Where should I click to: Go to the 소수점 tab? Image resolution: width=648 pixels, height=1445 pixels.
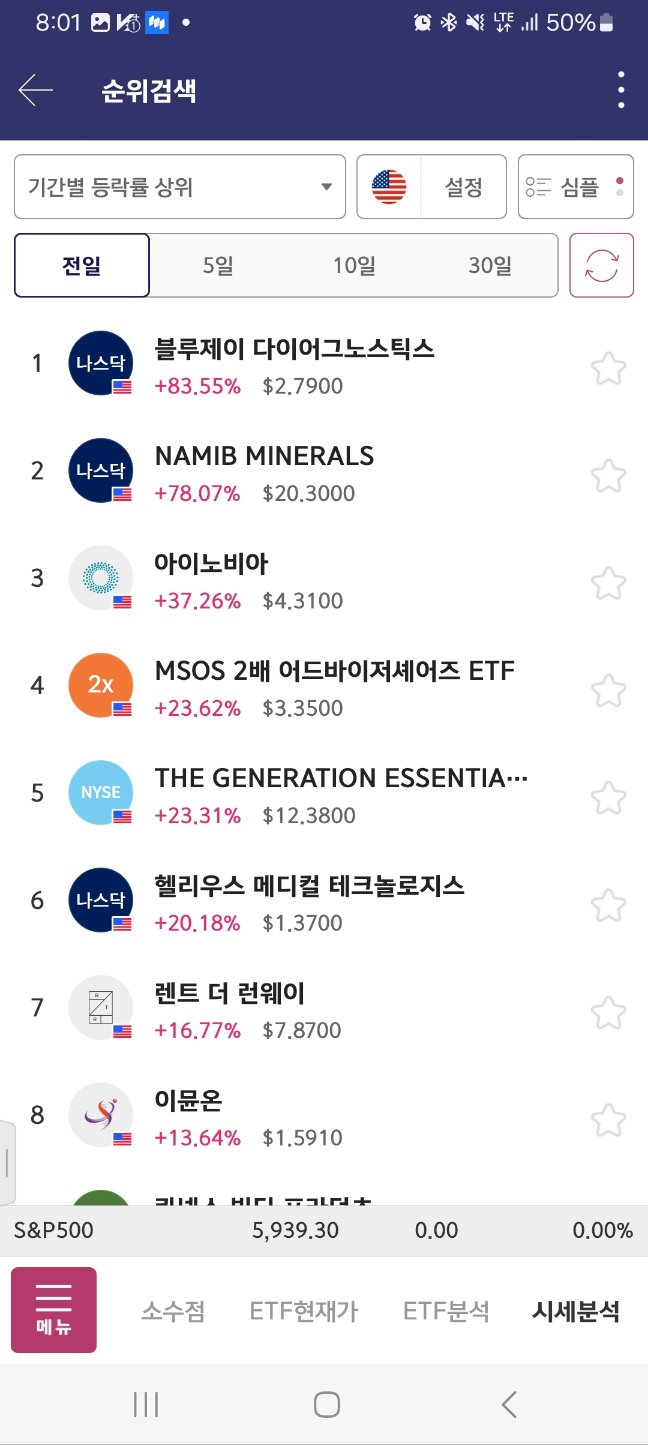point(173,1311)
